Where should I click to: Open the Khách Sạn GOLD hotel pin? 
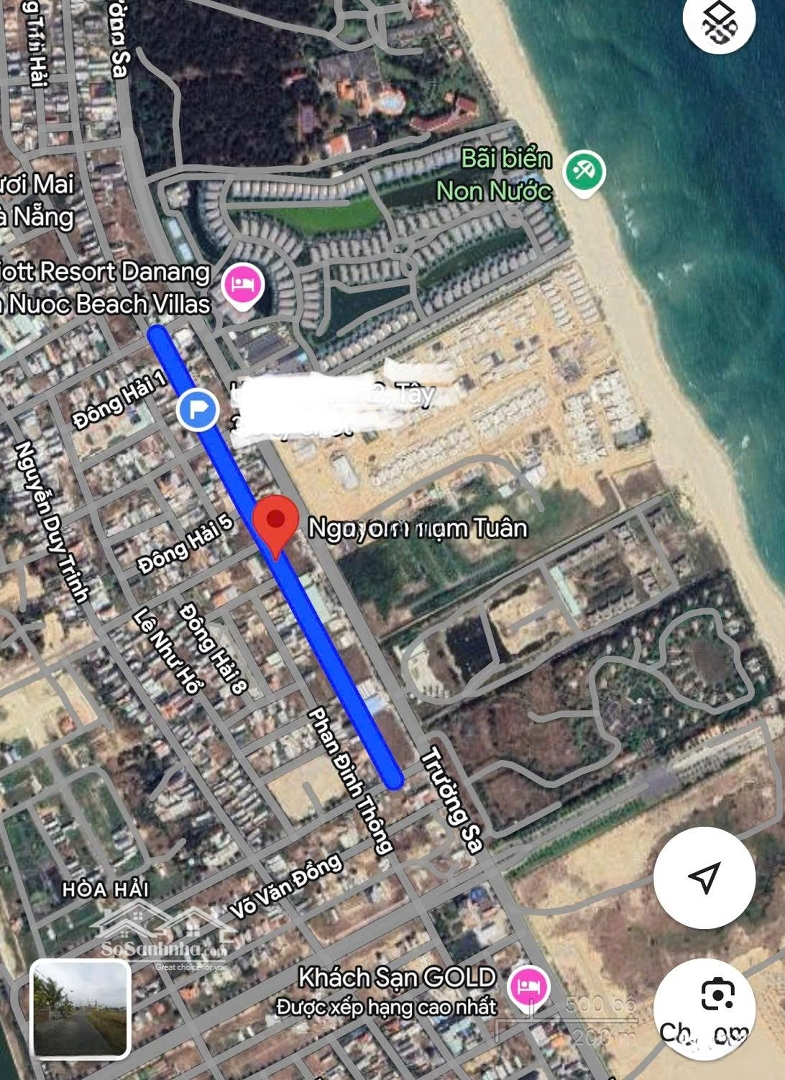coord(527,987)
